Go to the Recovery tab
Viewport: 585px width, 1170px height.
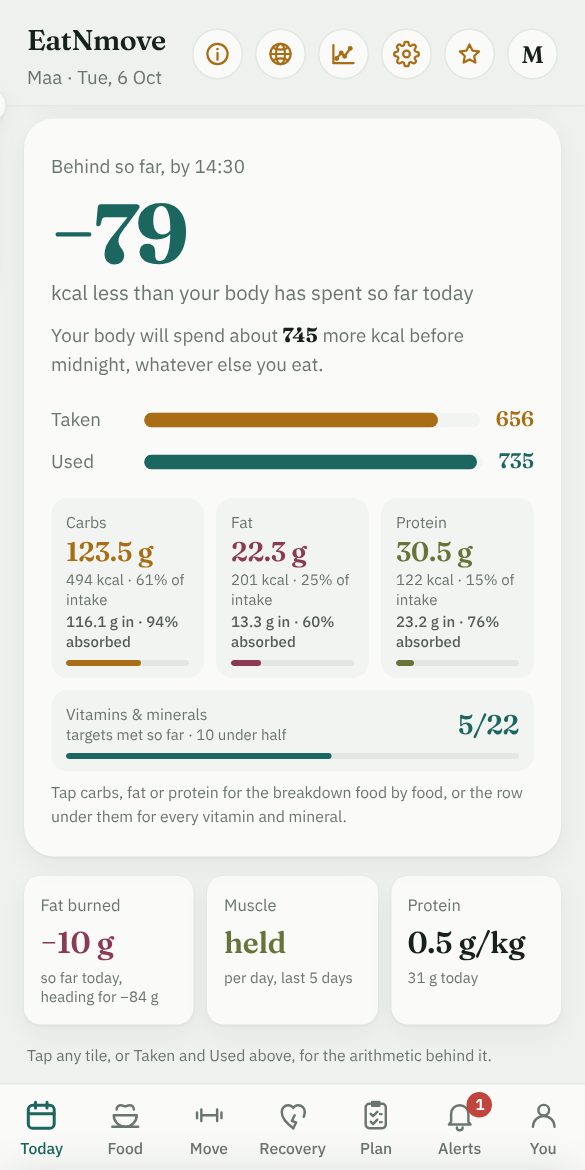(x=292, y=1128)
